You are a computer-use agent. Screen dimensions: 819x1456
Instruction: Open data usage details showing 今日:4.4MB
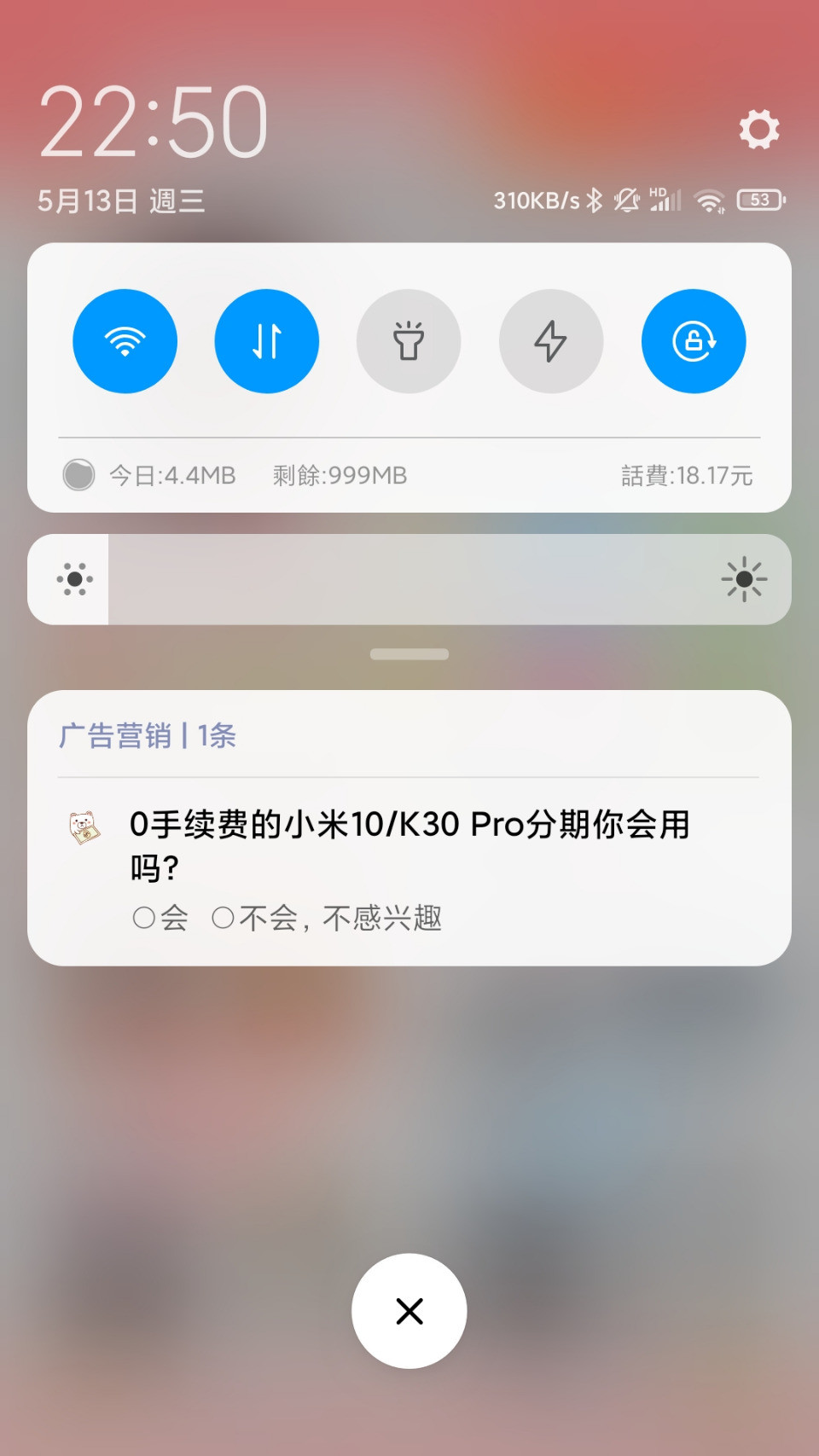(171, 475)
